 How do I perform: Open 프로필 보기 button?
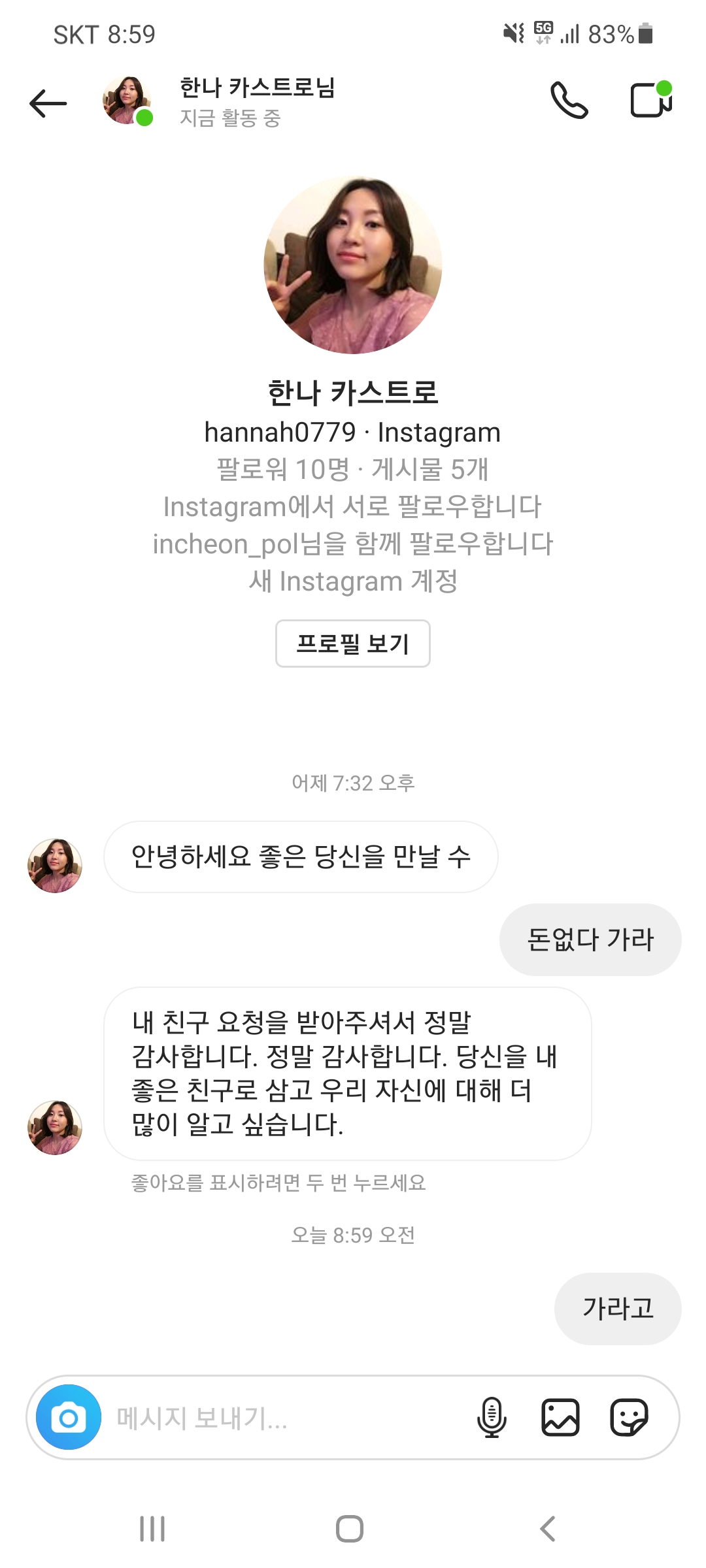click(x=352, y=644)
